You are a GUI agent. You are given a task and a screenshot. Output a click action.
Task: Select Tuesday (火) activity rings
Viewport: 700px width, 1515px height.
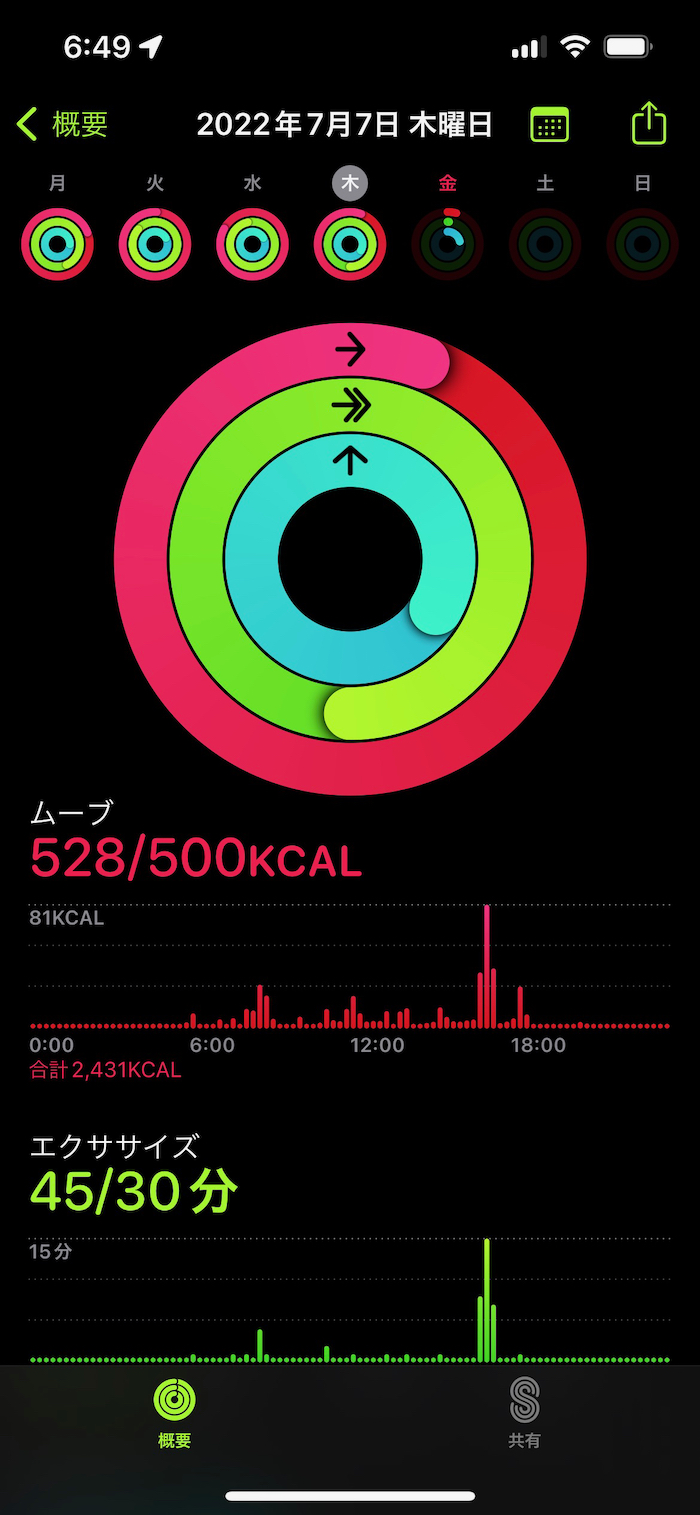tap(155, 243)
